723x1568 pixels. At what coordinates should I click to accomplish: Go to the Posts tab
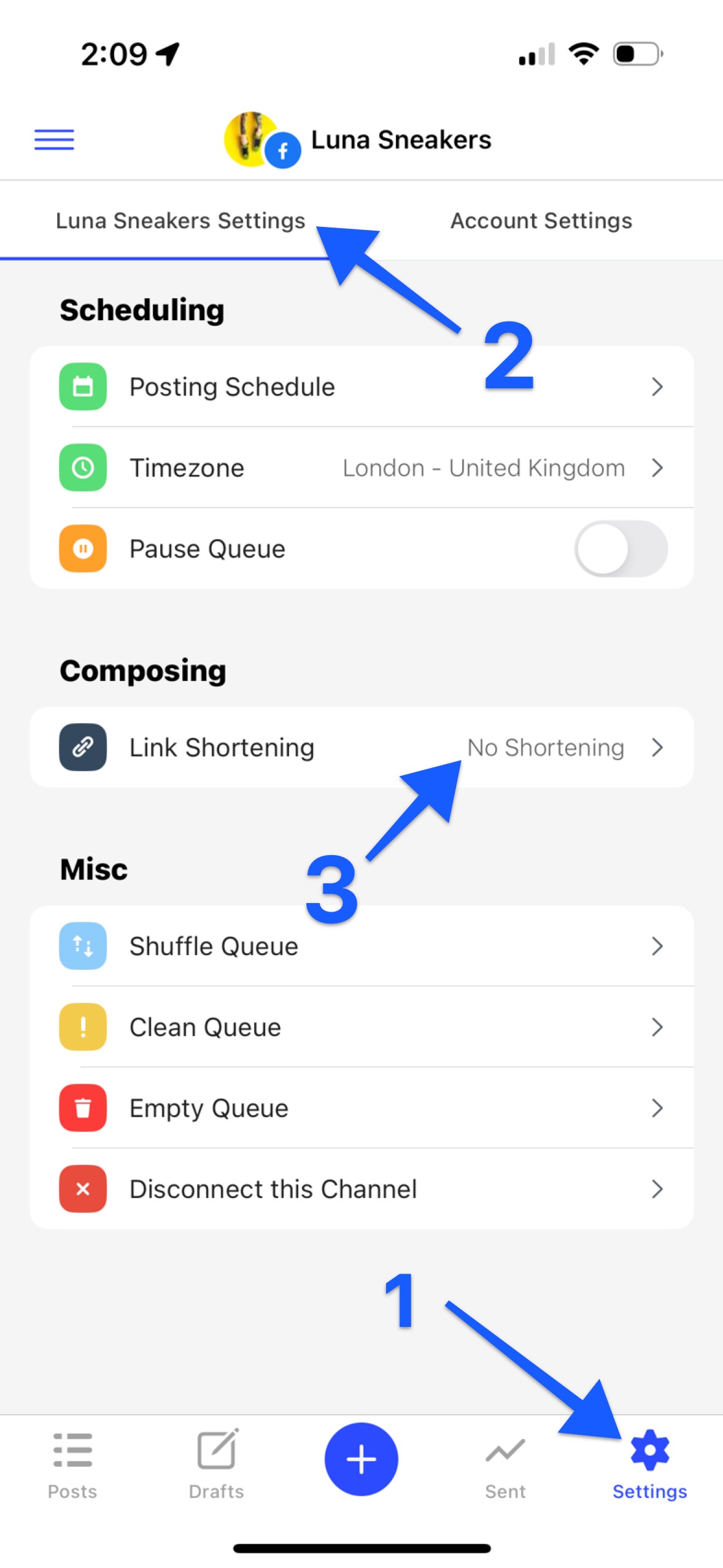(x=72, y=1466)
